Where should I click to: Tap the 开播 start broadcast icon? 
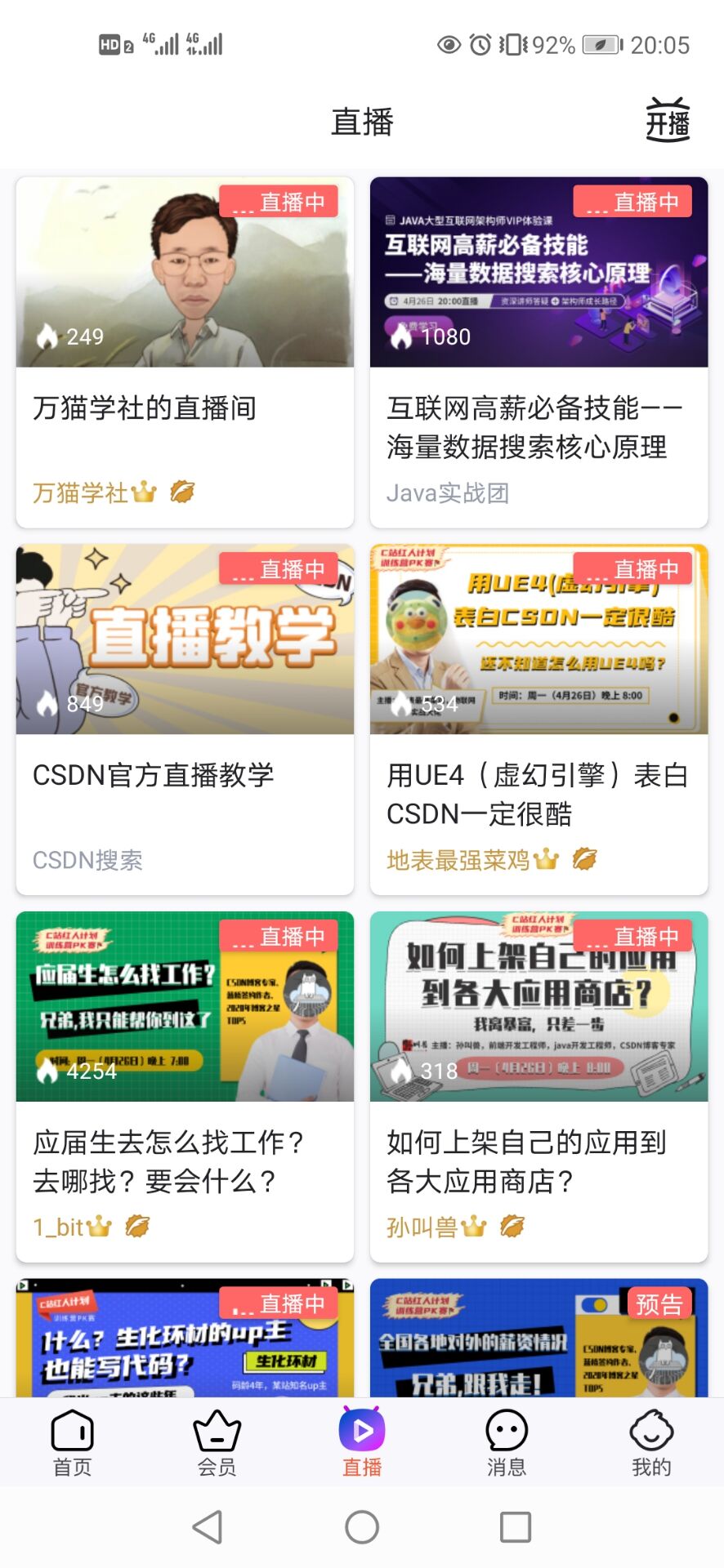coord(668,121)
